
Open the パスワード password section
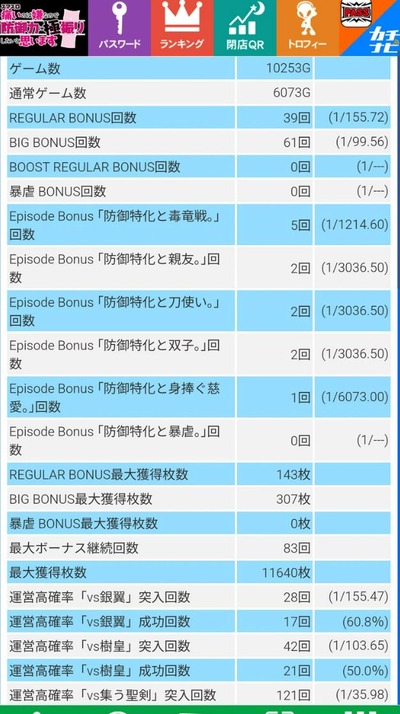point(119,28)
